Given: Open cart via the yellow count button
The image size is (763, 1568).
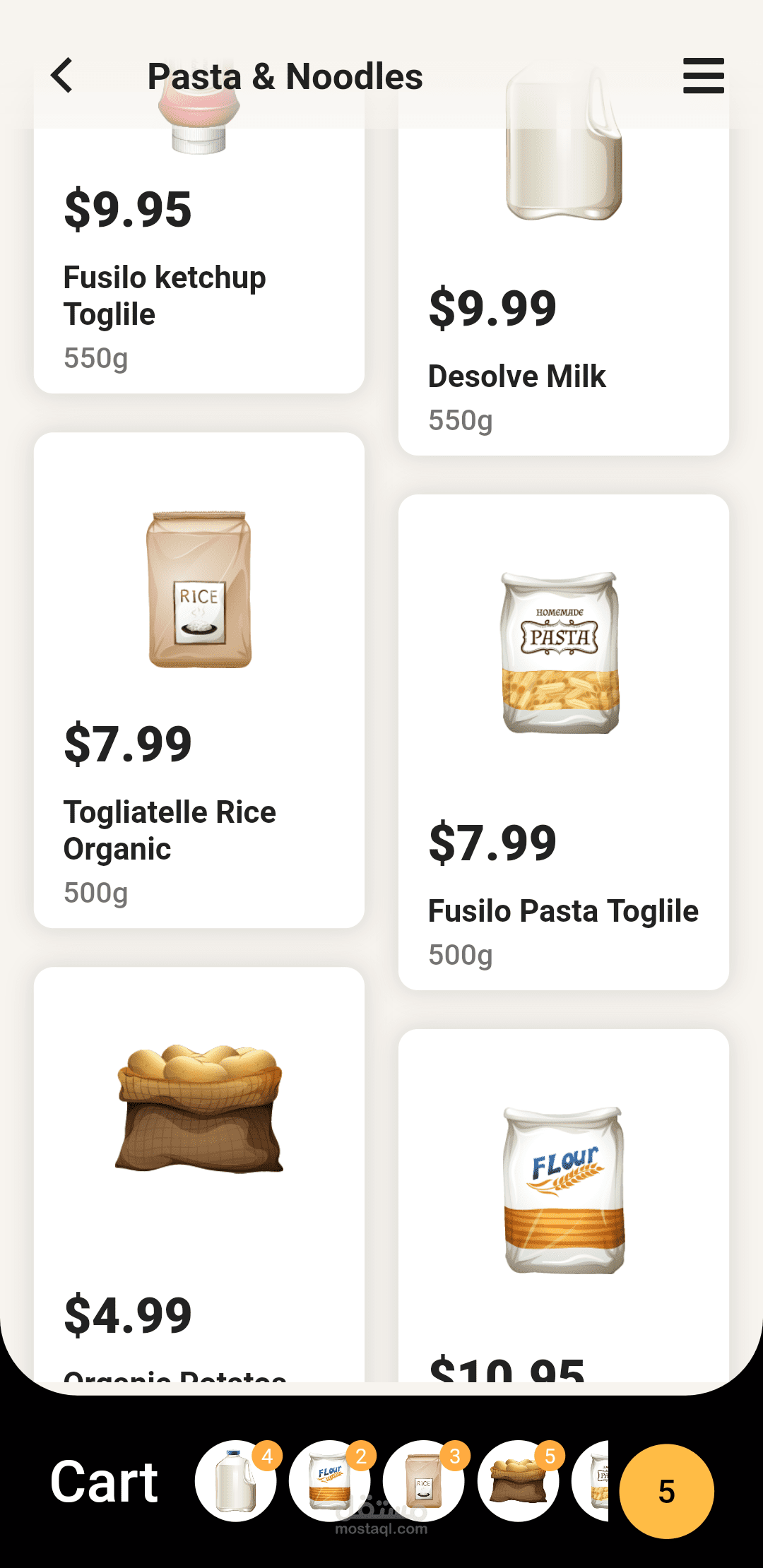Looking at the screenshot, I should (666, 1491).
